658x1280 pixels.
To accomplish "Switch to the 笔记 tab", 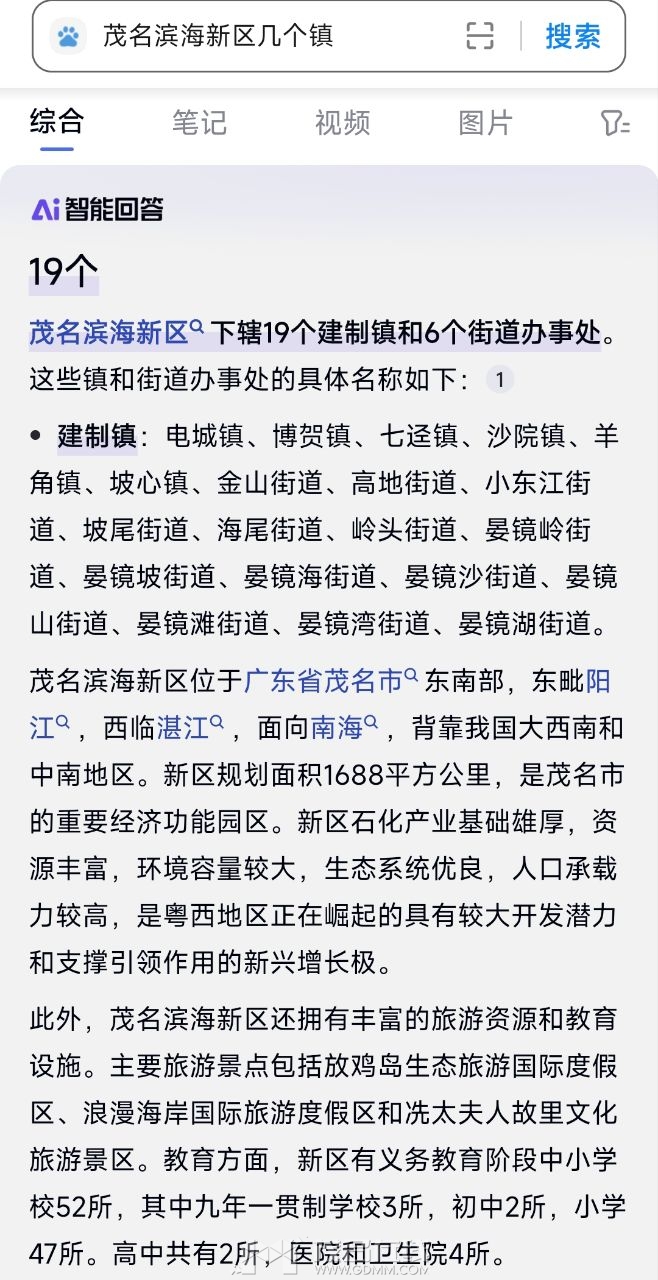I will pos(199,123).
